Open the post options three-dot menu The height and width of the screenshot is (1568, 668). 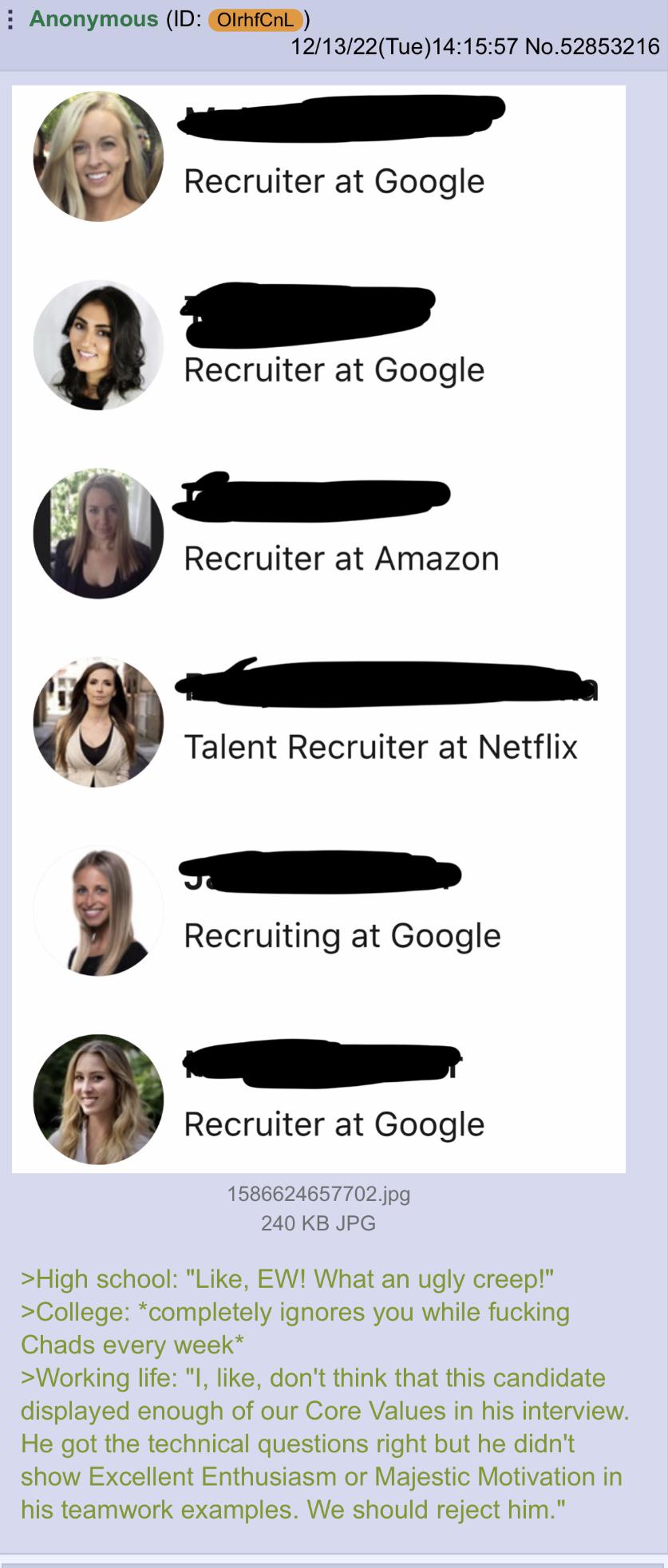(10, 19)
